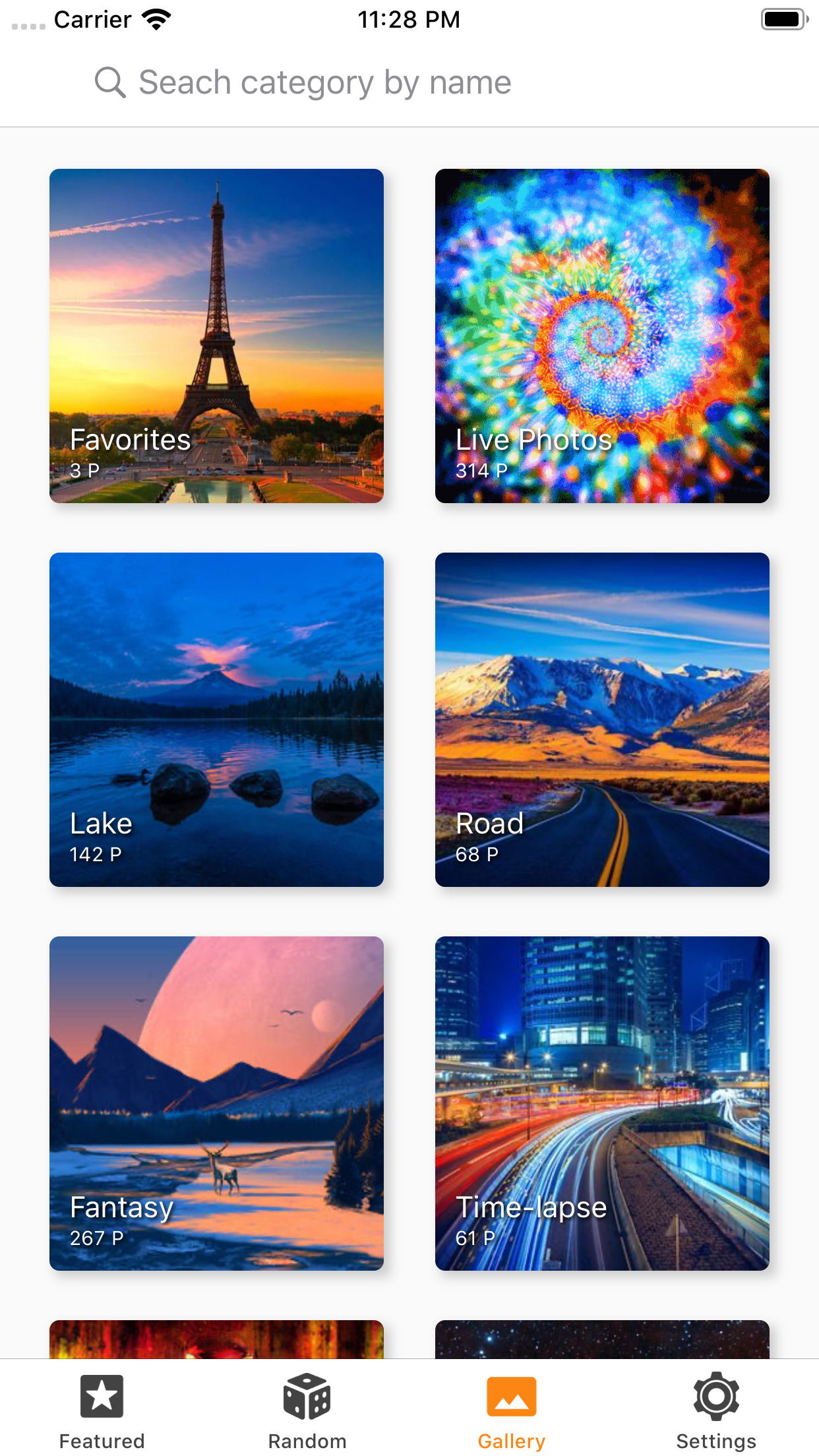Open the Settings tab
819x1456 pixels.
click(716, 1411)
